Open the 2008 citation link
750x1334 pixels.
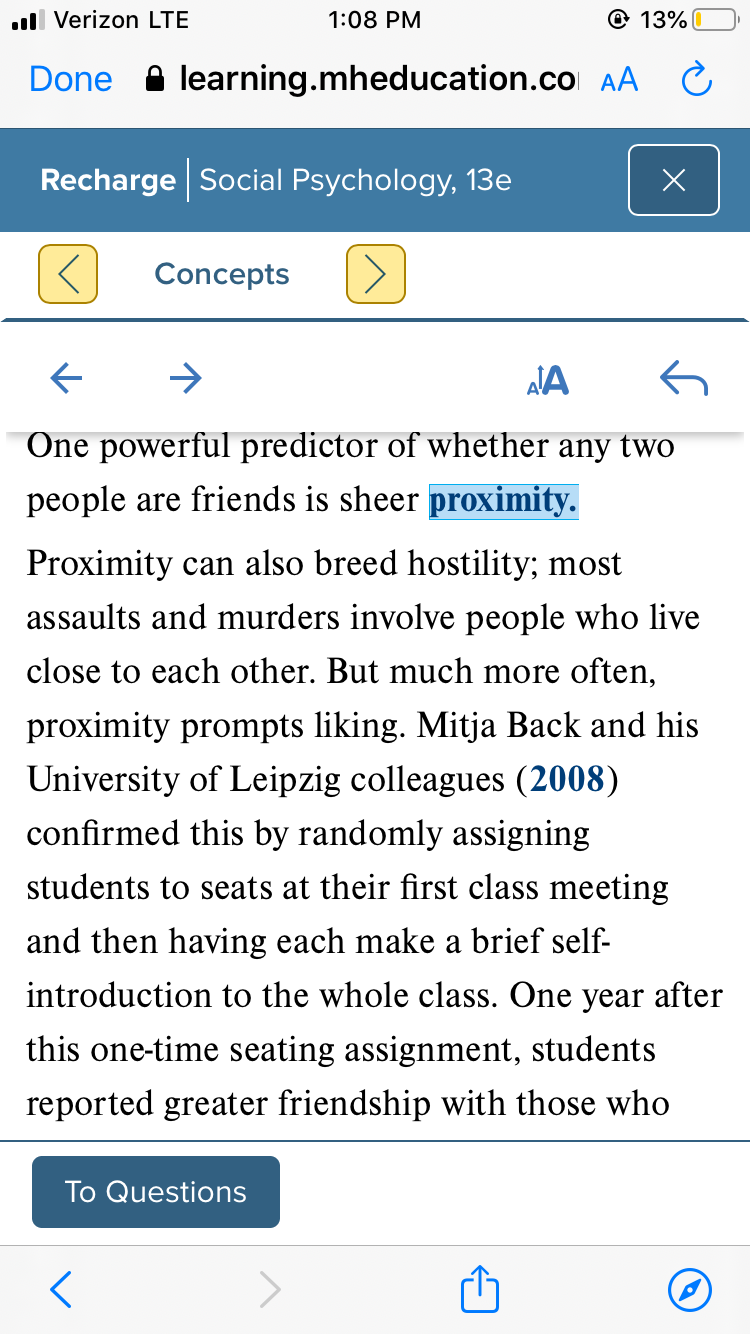(x=568, y=779)
